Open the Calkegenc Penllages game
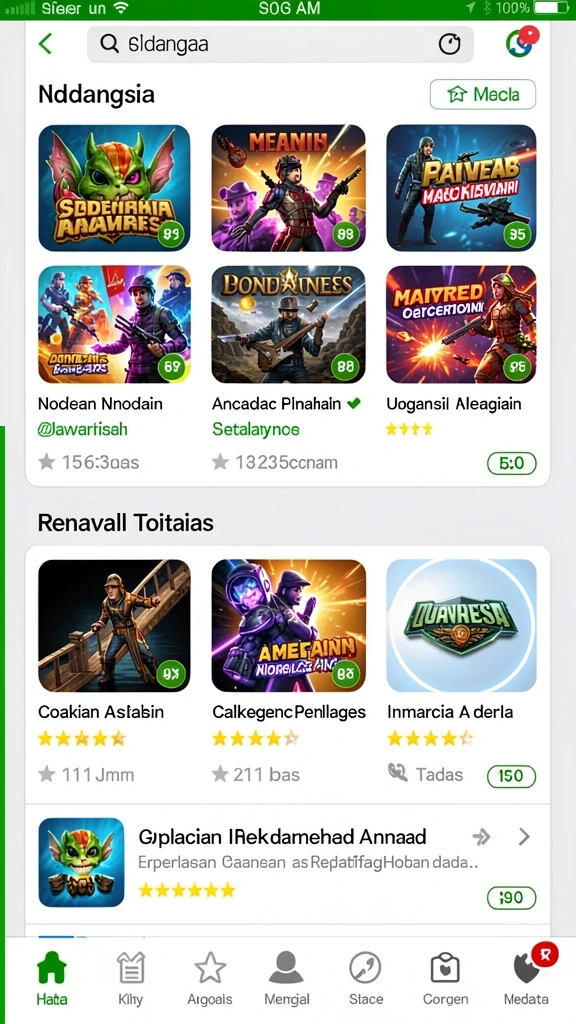Image resolution: width=576 pixels, height=1024 pixels. pos(288,625)
